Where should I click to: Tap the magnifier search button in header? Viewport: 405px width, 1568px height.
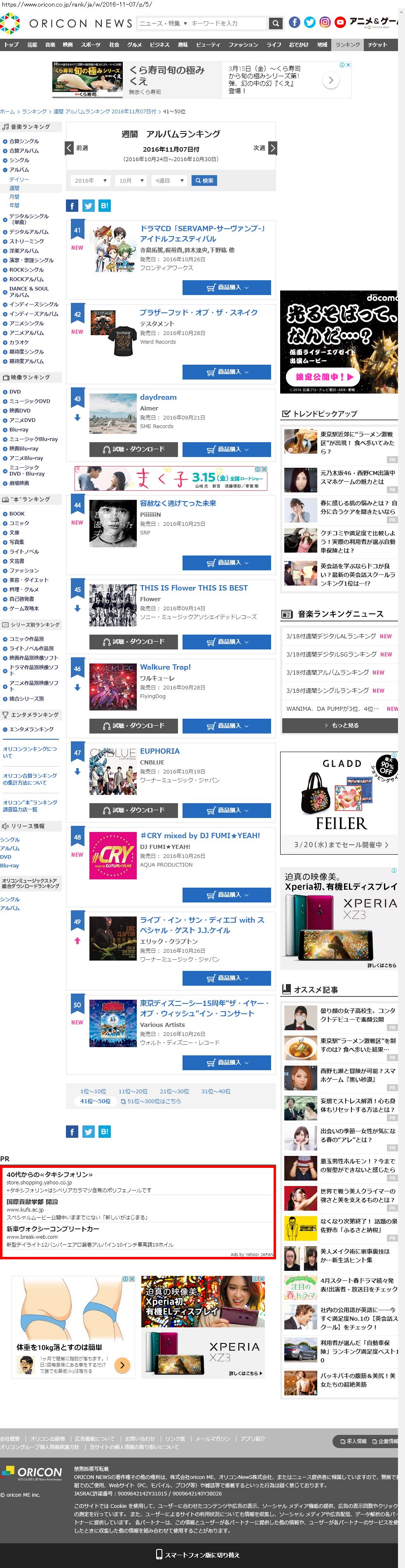click(275, 23)
